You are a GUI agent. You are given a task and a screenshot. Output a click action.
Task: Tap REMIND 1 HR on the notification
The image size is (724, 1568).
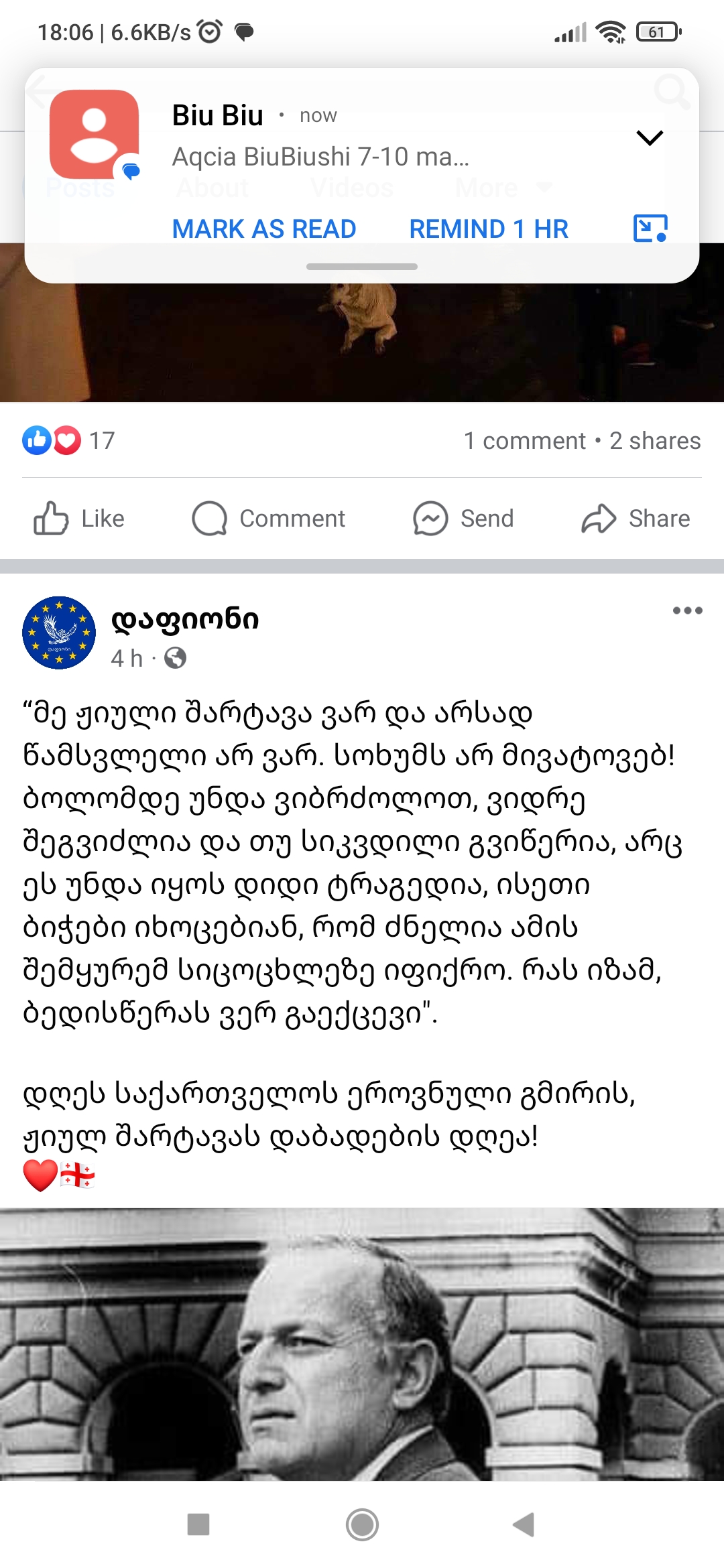pos(489,229)
